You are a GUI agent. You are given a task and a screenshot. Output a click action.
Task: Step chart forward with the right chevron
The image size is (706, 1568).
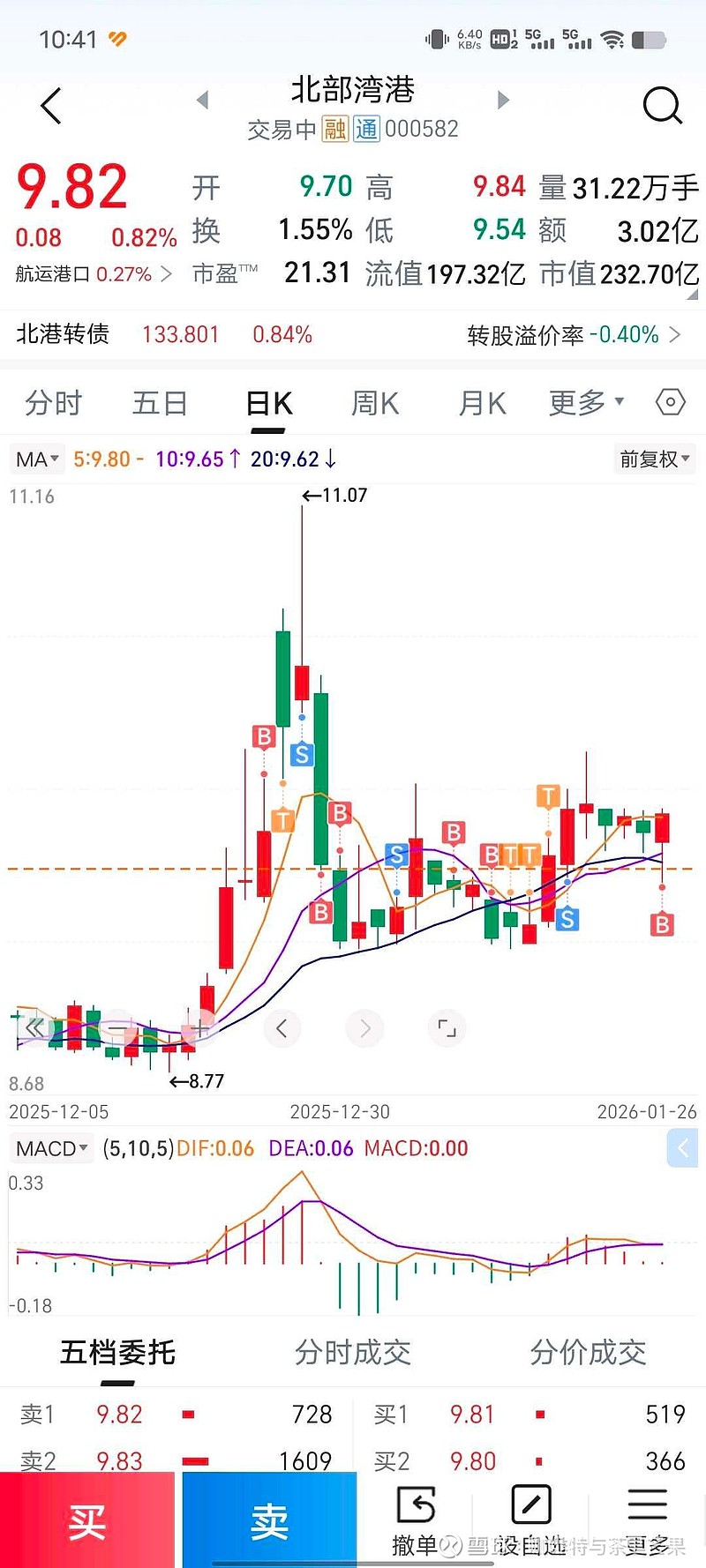[x=364, y=1028]
